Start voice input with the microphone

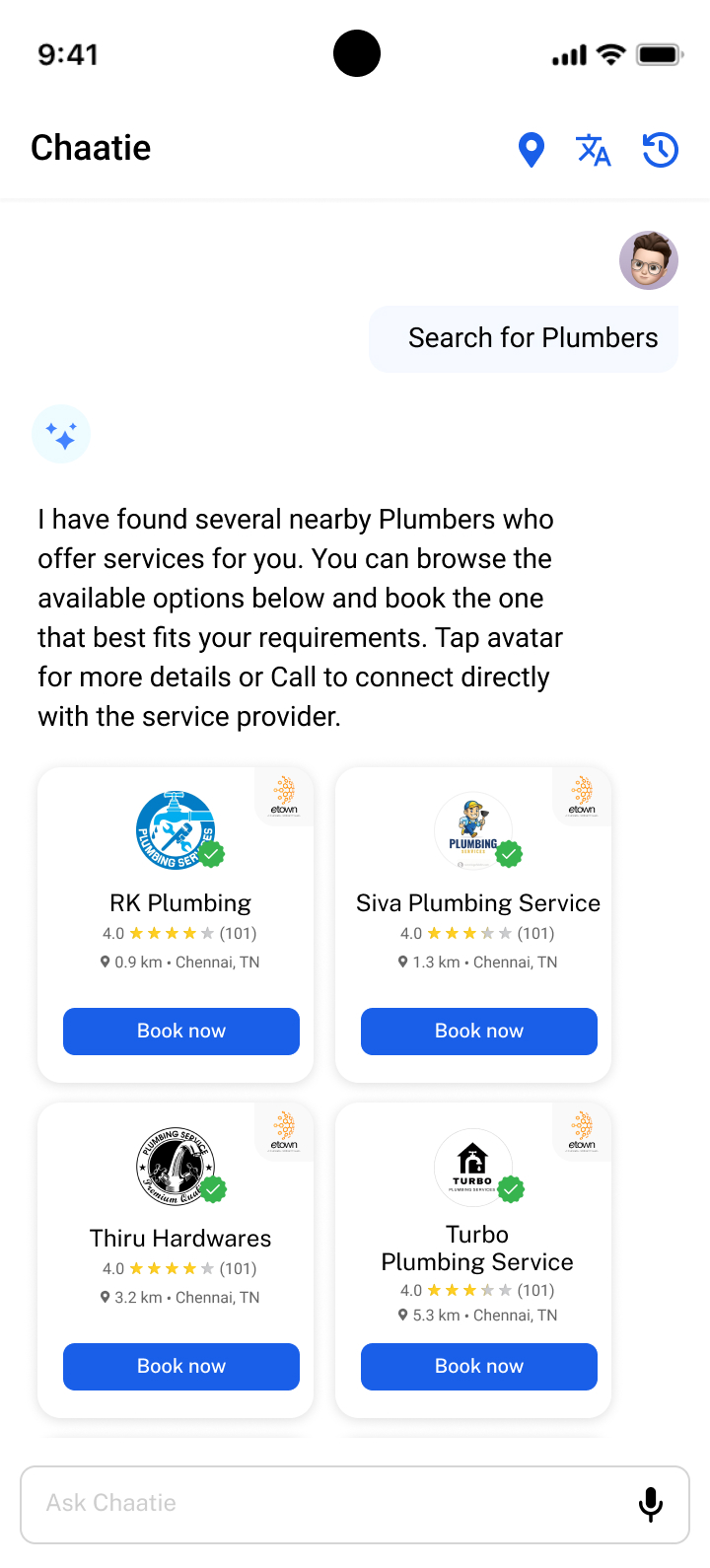click(x=651, y=1504)
